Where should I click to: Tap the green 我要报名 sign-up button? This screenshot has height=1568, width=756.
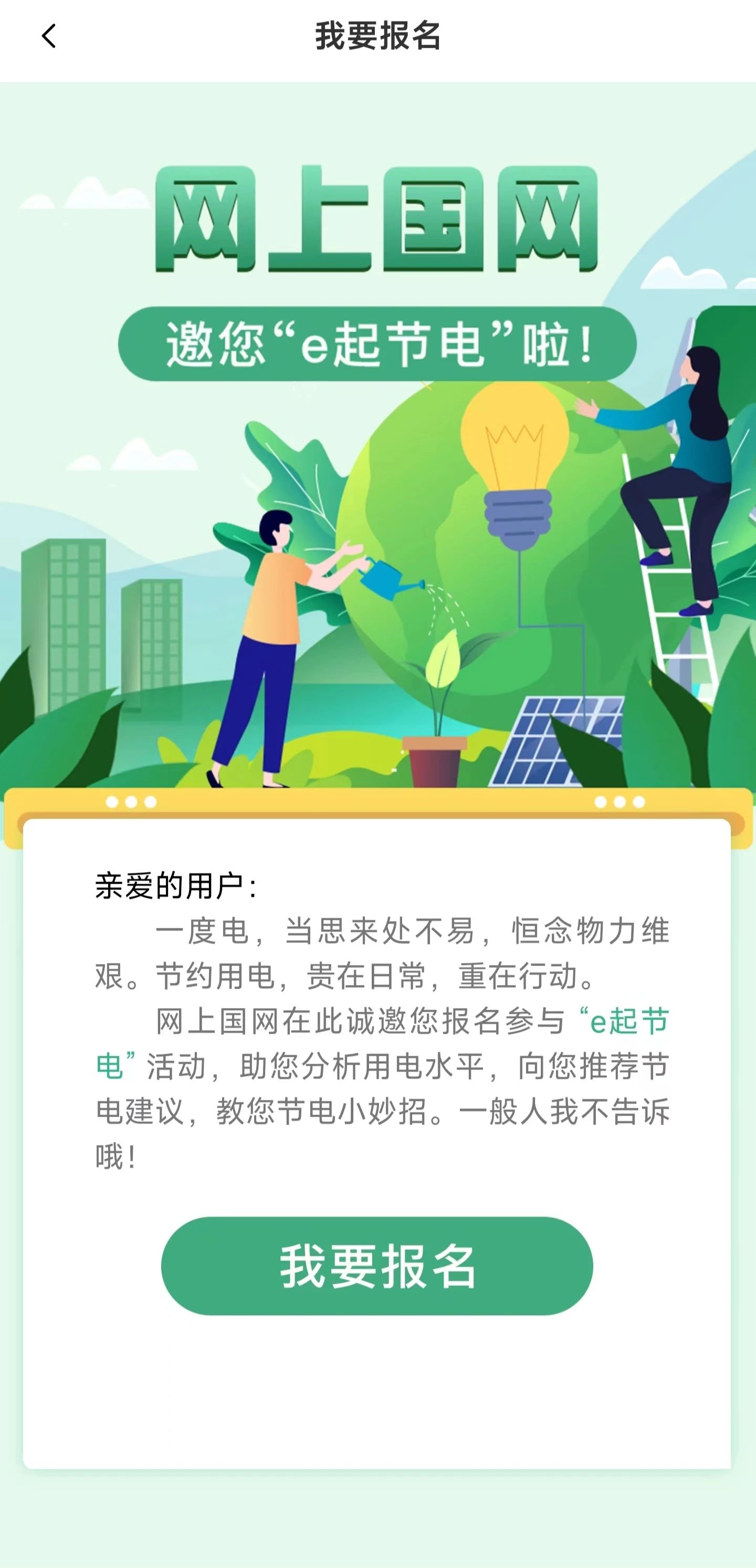point(376,1266)
